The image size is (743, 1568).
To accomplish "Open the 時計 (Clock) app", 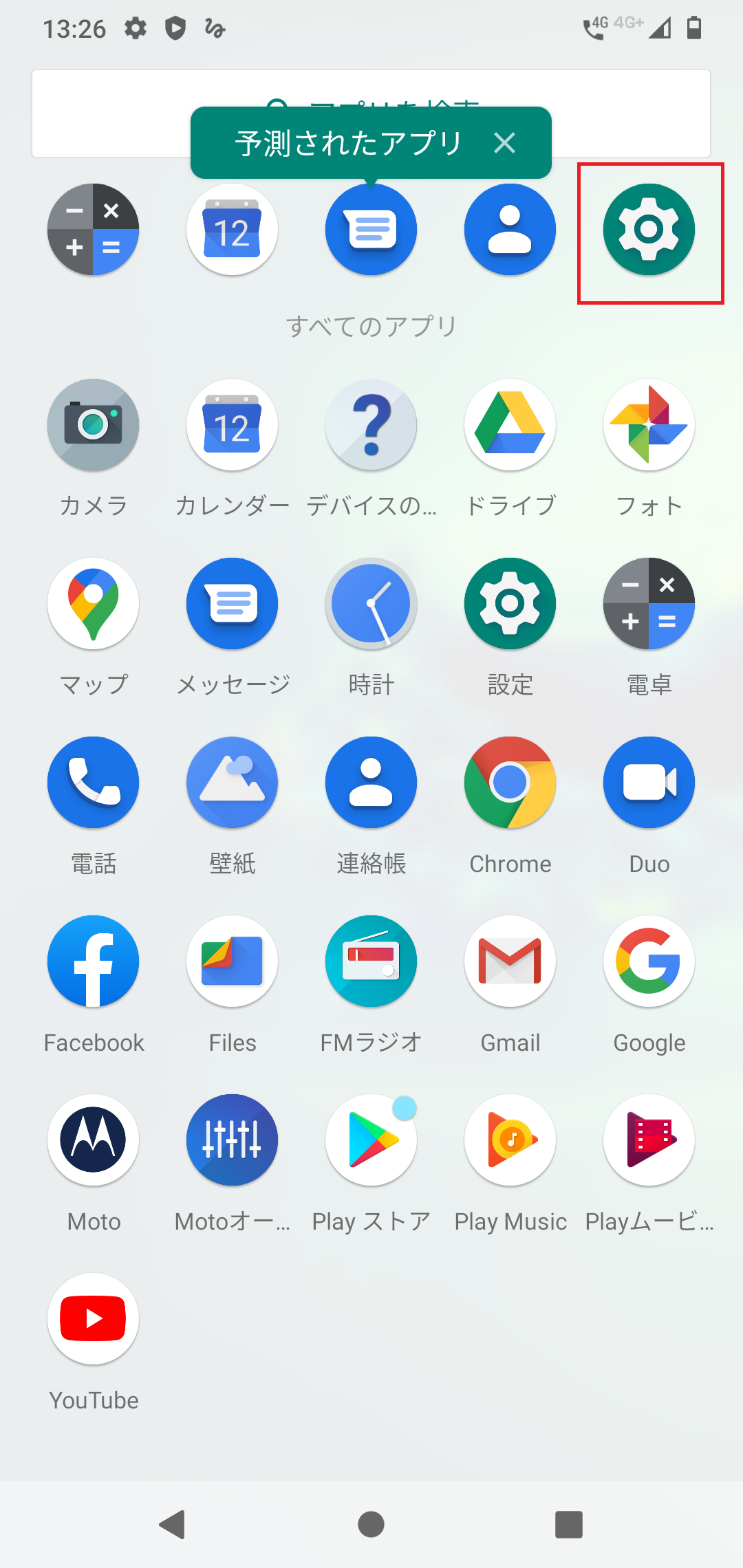I will pos(371,604).
